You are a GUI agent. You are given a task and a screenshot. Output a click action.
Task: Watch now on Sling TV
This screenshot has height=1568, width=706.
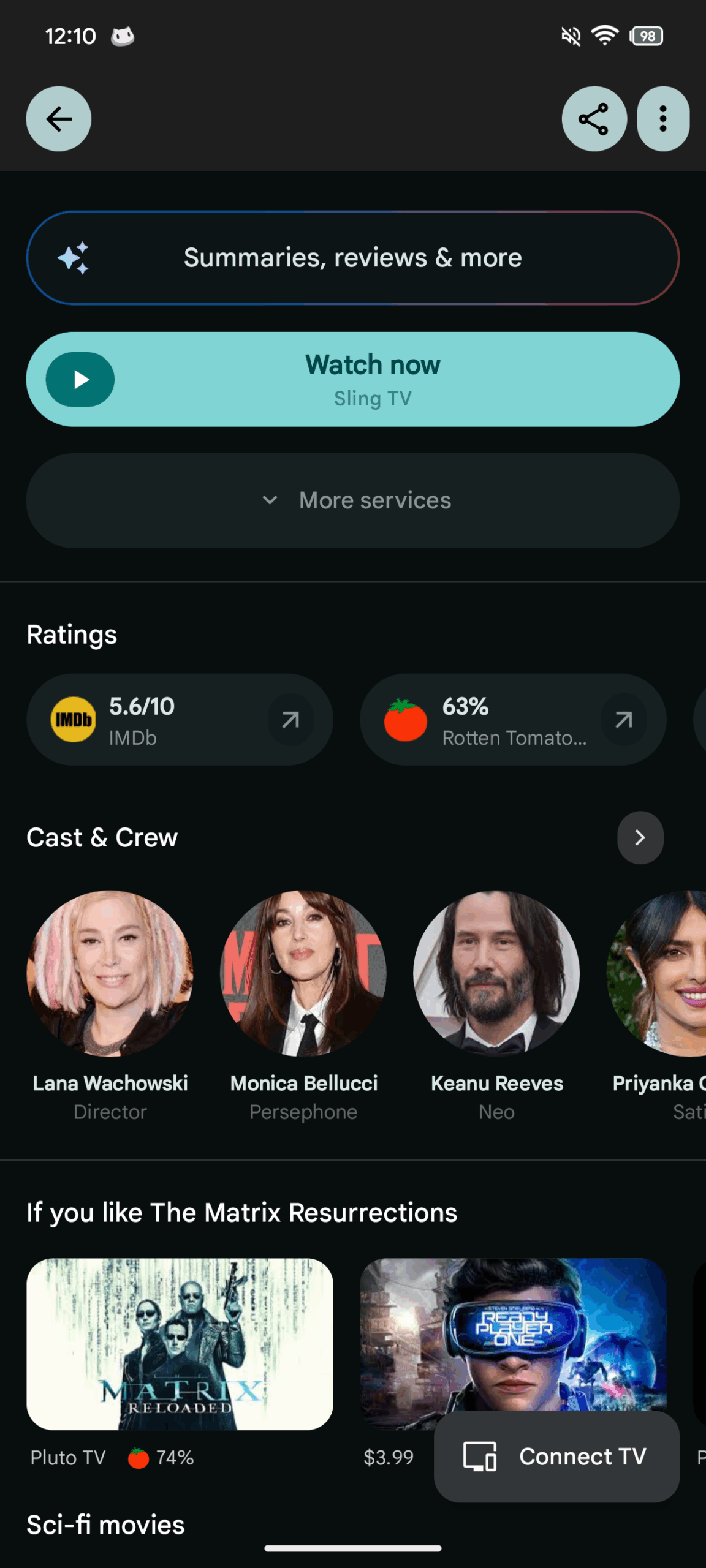tap(352, 379)
